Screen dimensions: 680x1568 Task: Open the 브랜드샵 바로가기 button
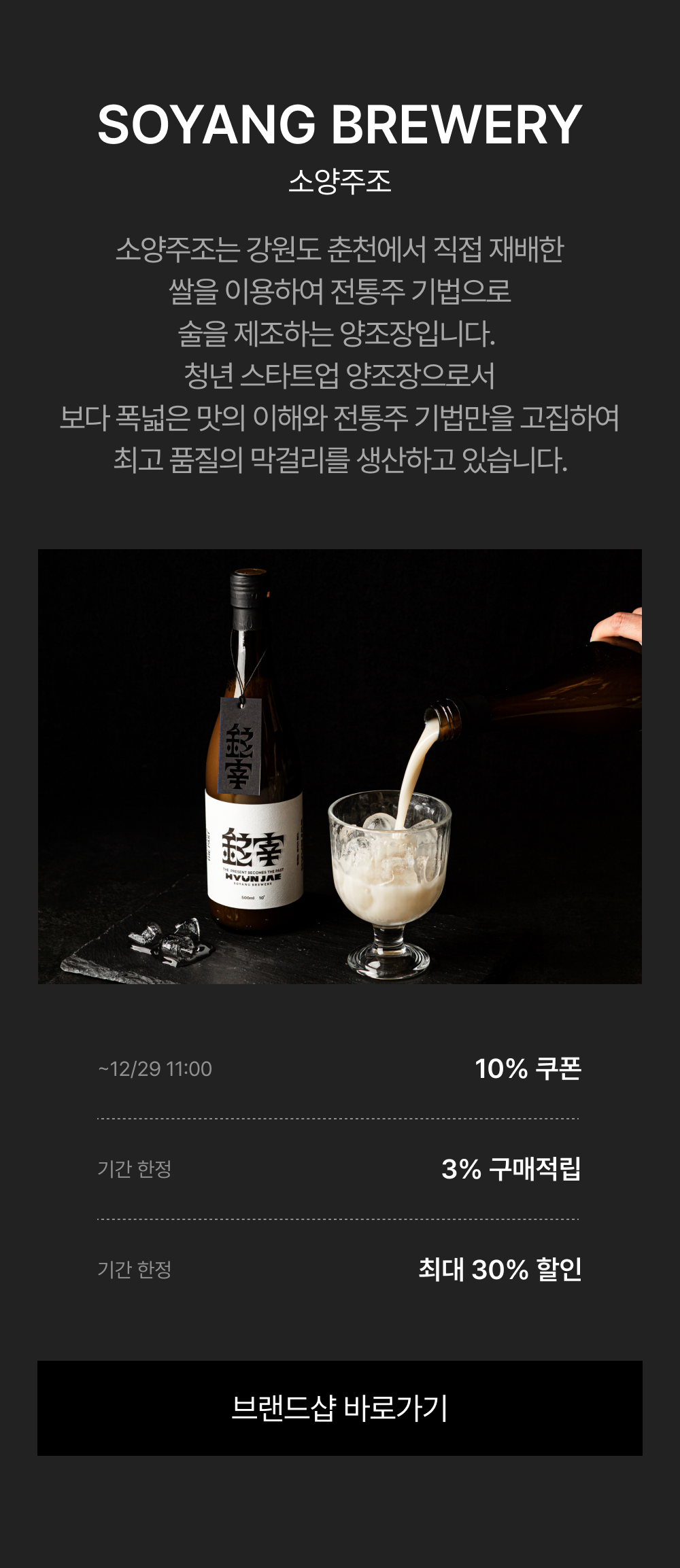pyautogui.click(x=340, y=1408)
